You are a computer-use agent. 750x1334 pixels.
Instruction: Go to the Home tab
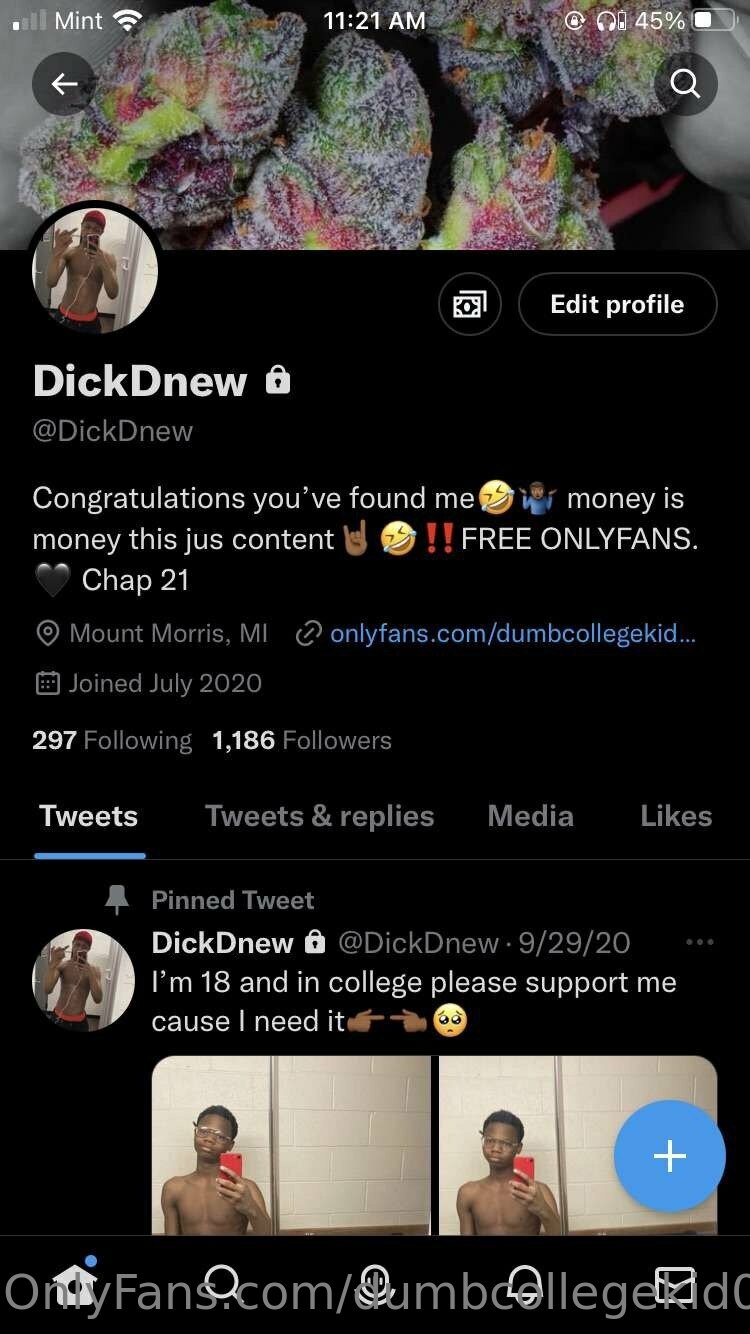[75, 1282]
